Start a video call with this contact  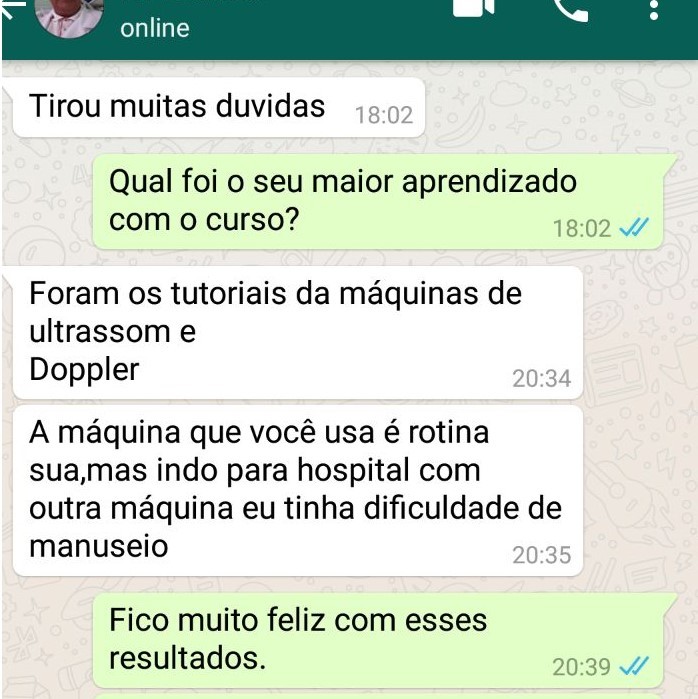tap(473, 6)
